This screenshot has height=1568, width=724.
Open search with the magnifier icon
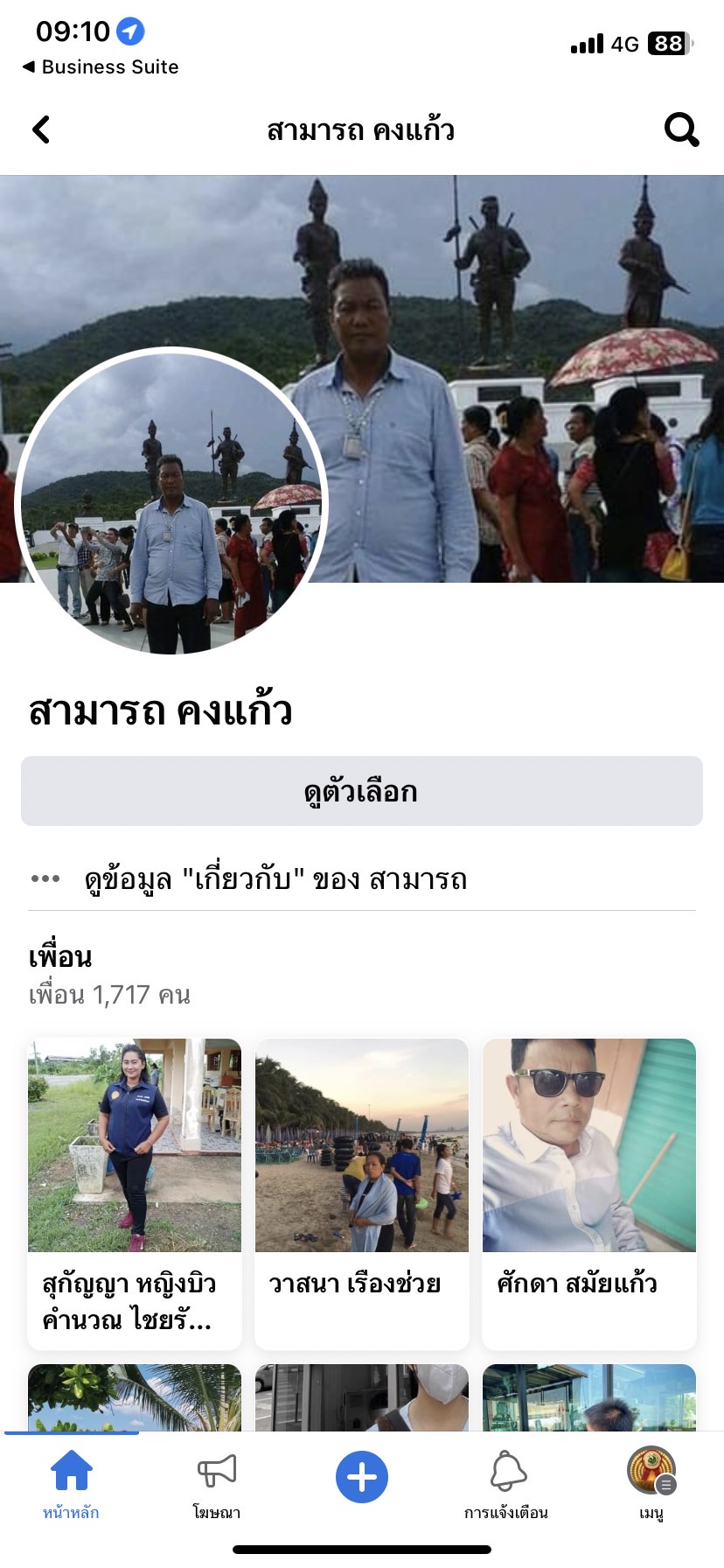[x=681, y=130]
